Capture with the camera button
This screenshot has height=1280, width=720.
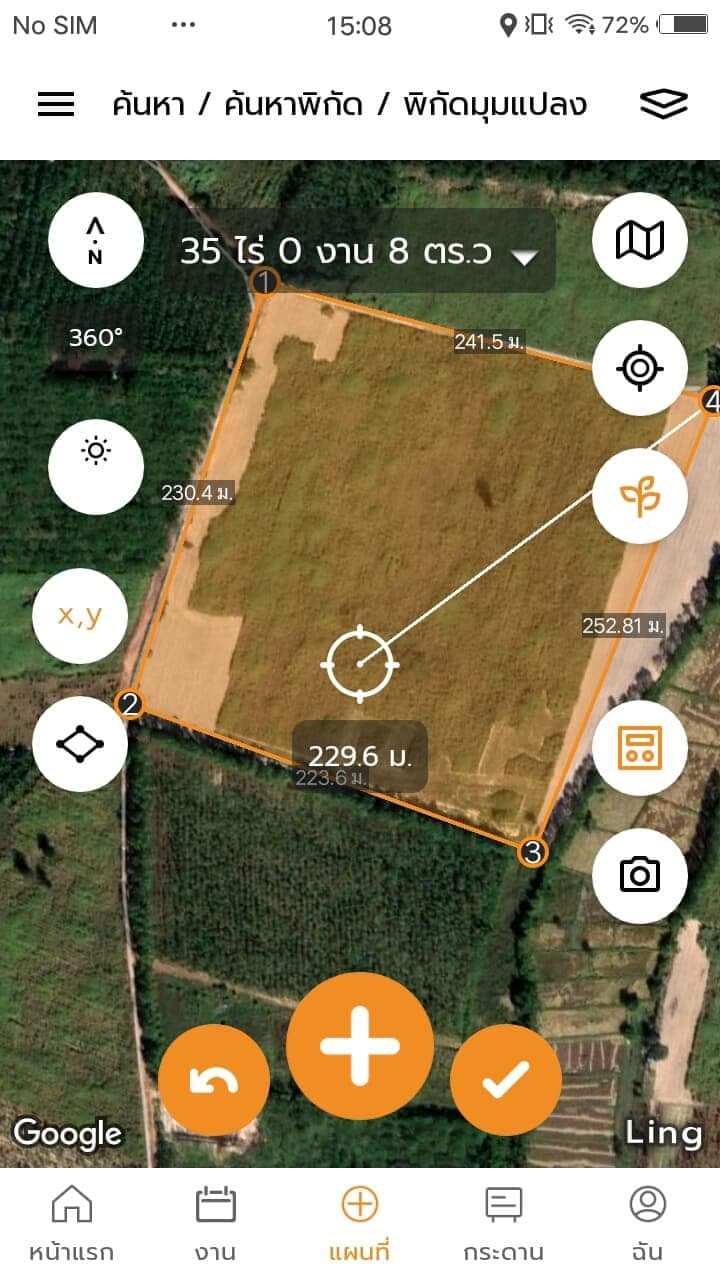tap(640, 876)
